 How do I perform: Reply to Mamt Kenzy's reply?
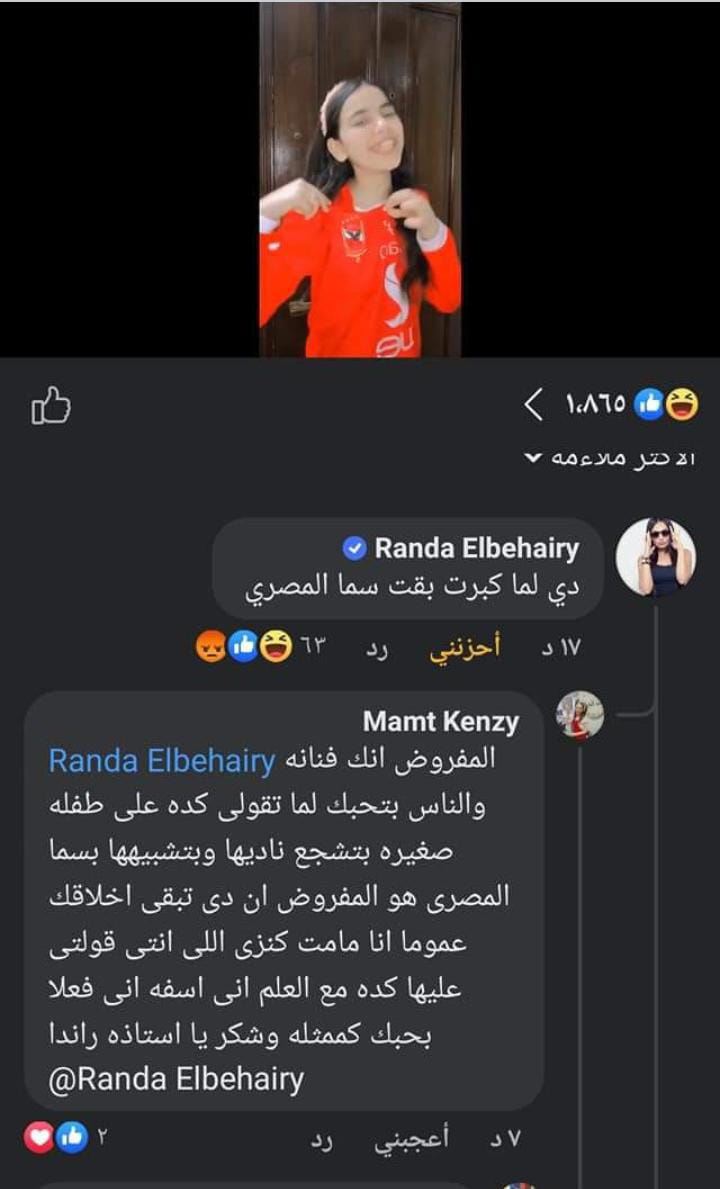(x=321, y=1139)
